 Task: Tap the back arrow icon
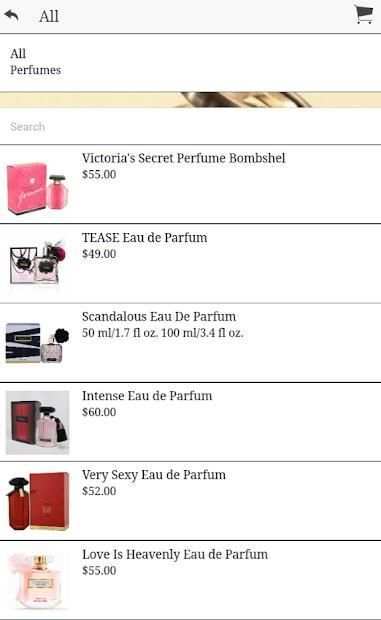[11, 16]
